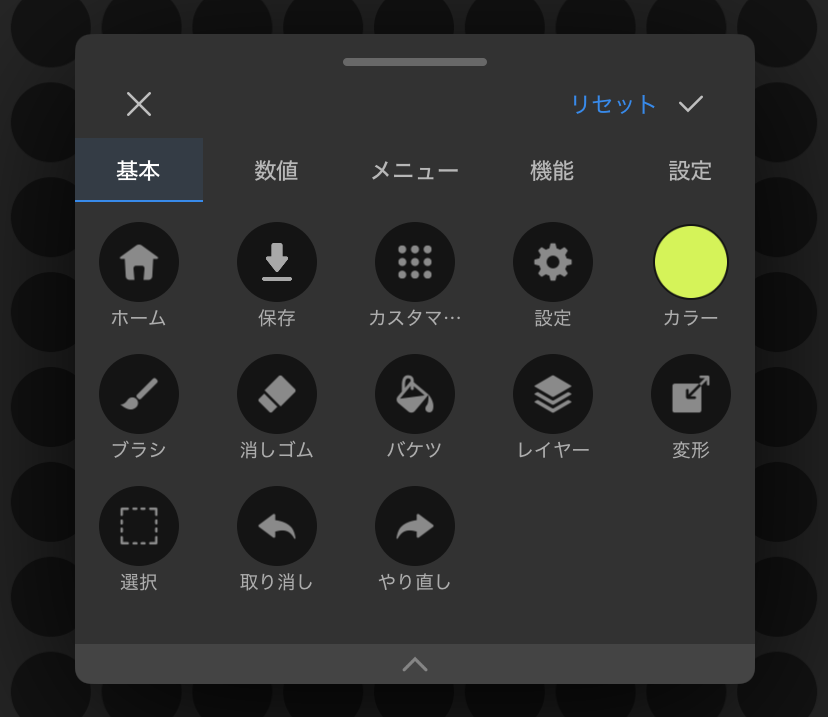Choose the 消しゴム eraser tool

(277, 394)
